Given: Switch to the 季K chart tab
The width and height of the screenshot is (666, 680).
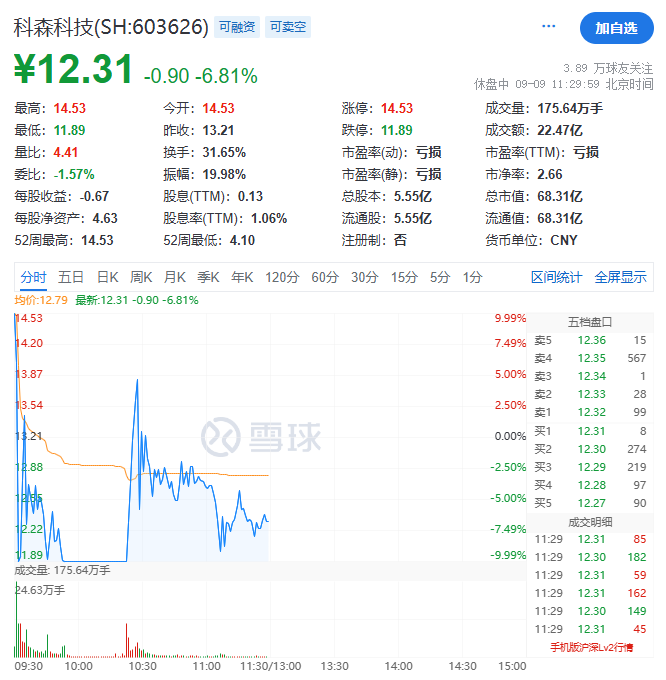Looking at the screenshot, I should pyautogui.click(x=208, y=277).
